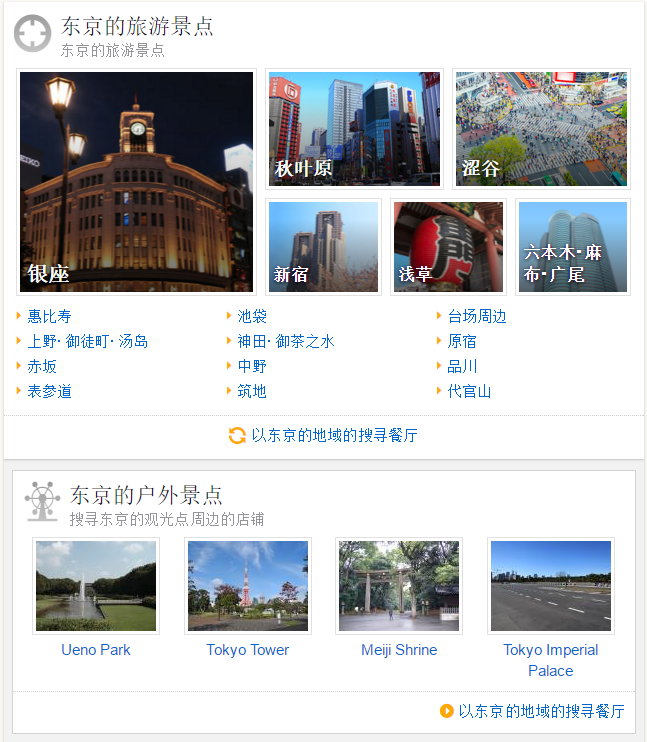647x742 pixels.
Task: Open the 神田·御茶之水 link
Action: click(286, 341)
